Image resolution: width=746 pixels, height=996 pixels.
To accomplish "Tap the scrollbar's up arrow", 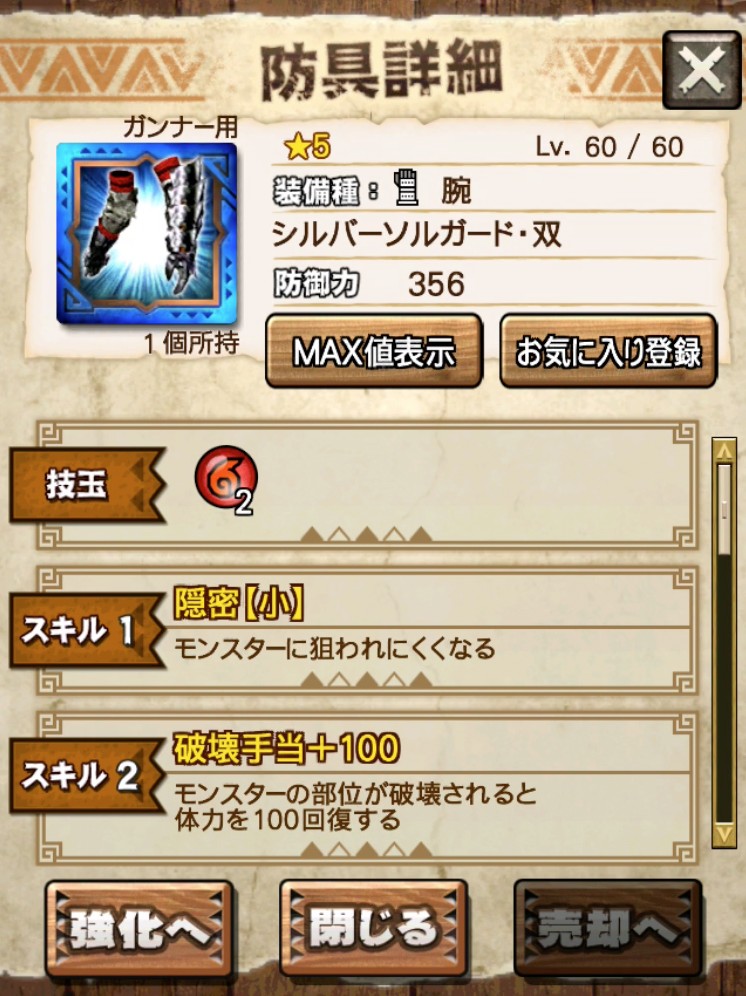I will pos(724,451).
